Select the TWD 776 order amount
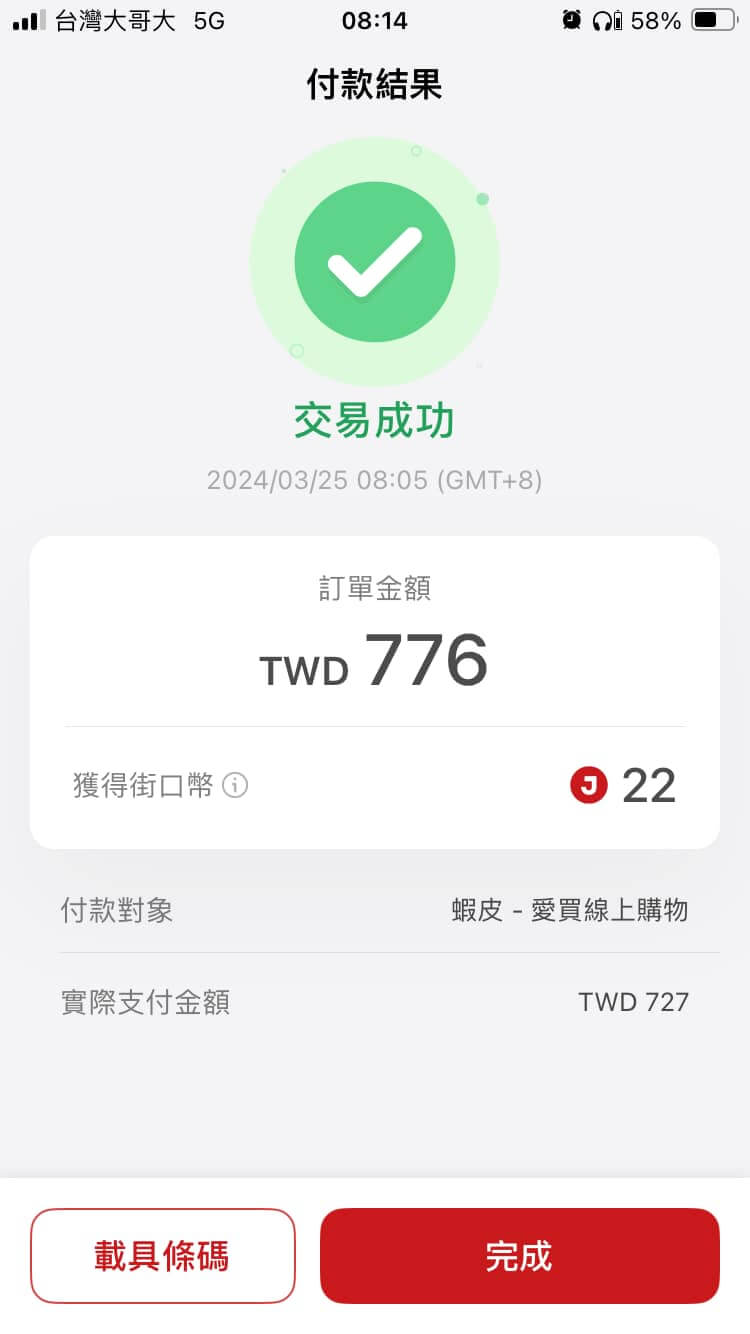 click(374, 658)
